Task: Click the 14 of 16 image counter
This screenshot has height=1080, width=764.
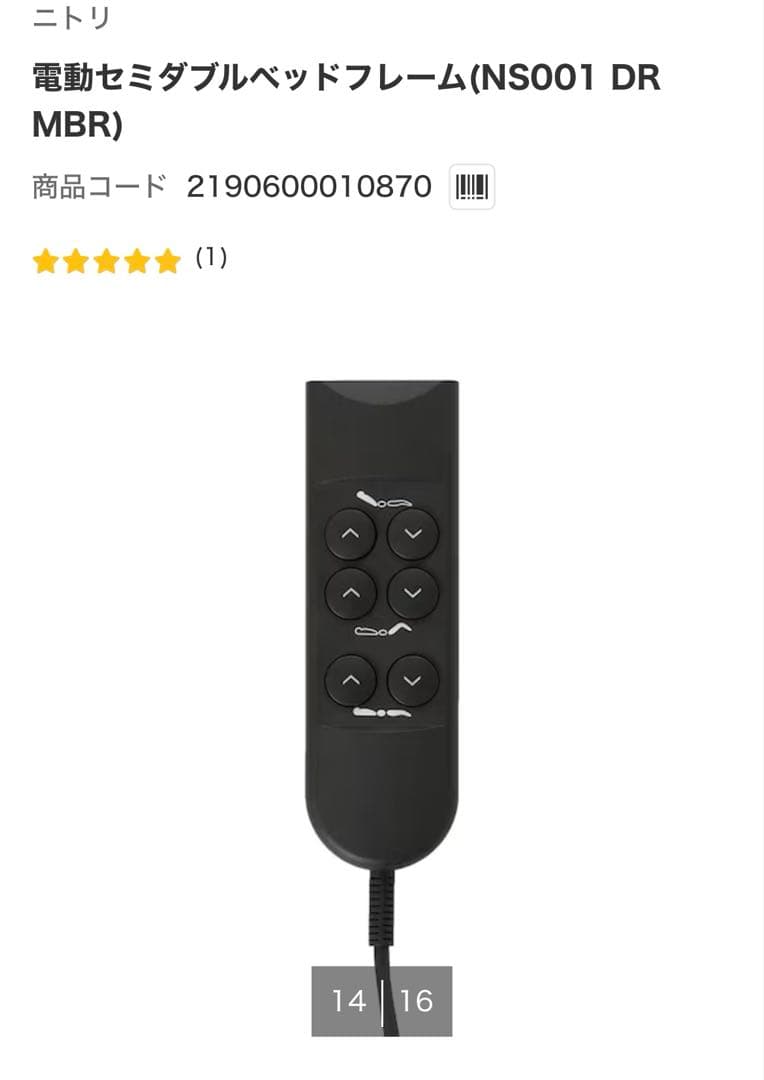Action: point(380,999)
